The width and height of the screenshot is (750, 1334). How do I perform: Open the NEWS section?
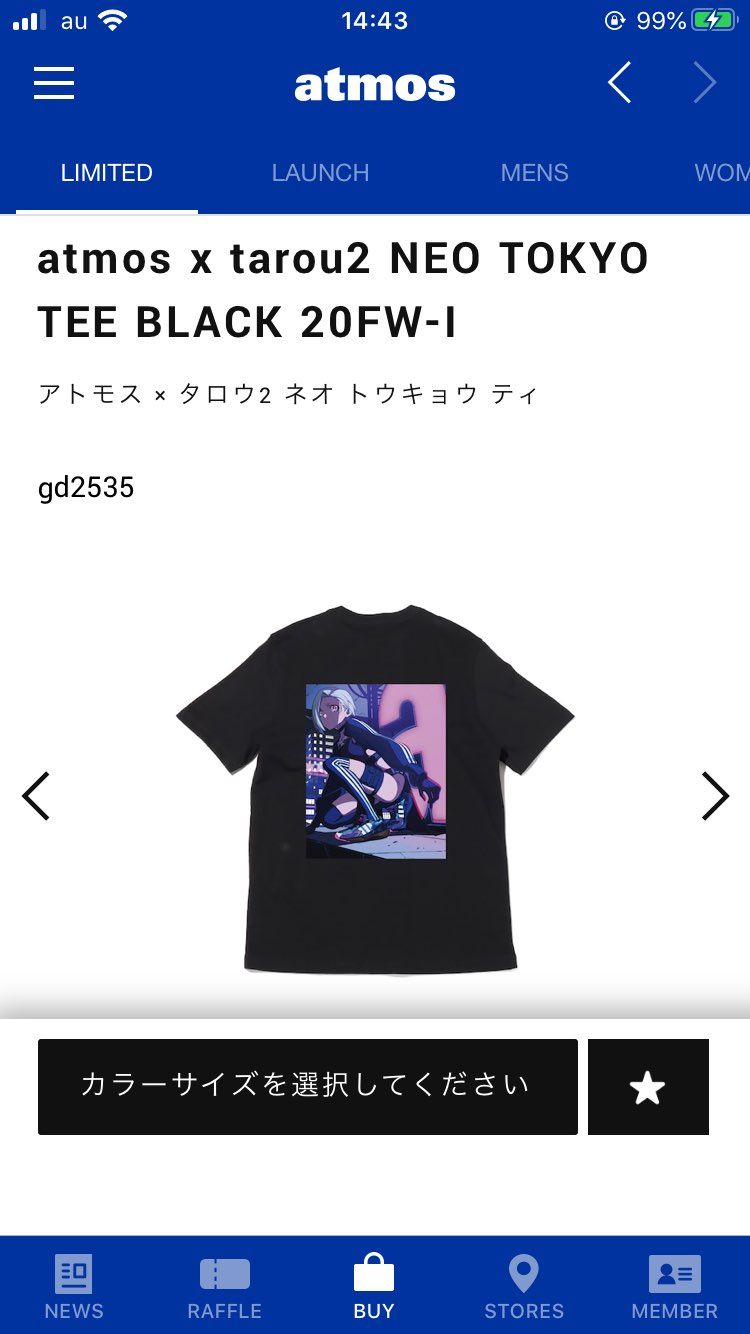tap(74, 1287)
